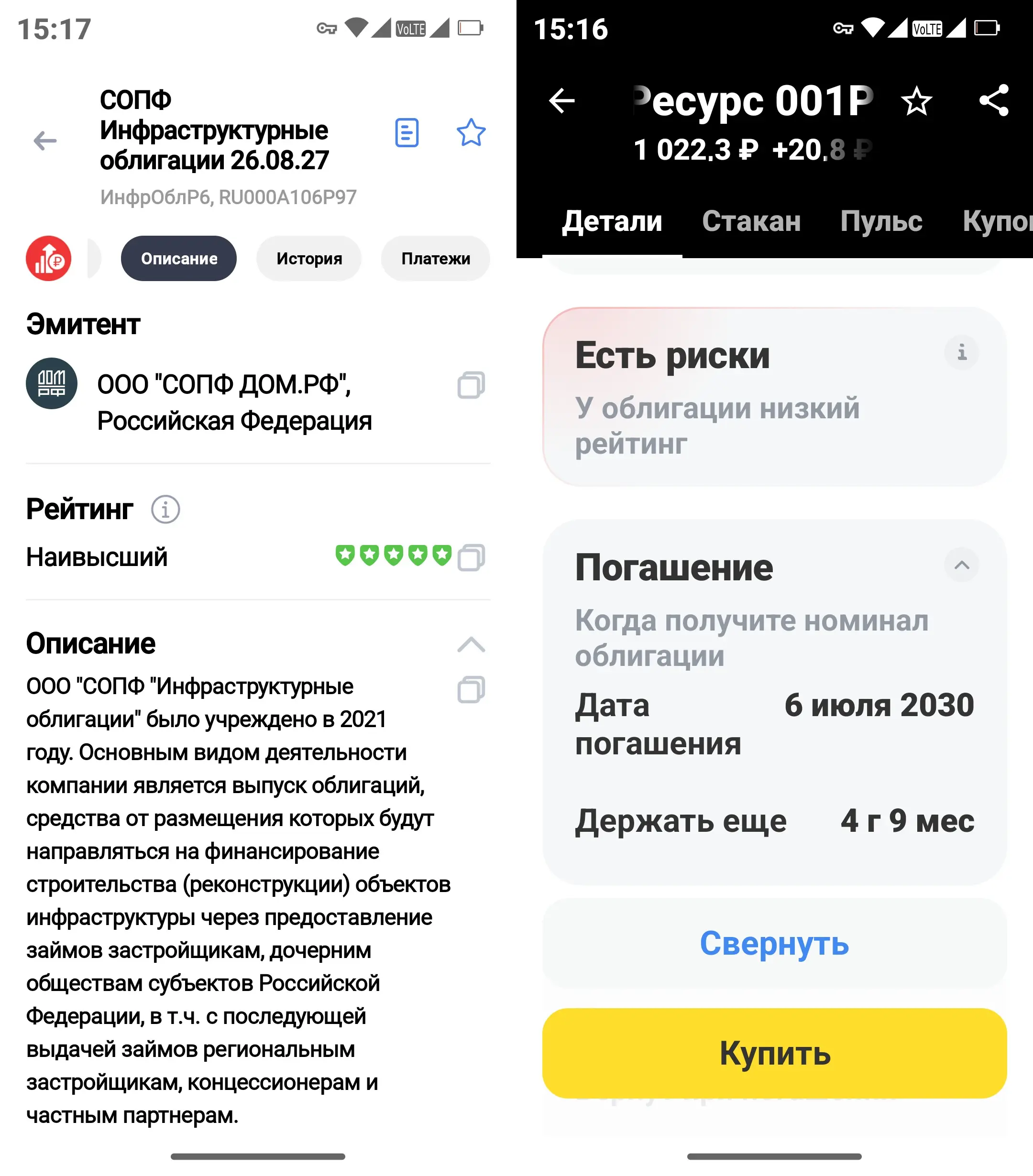Open the document icon beside the СОПФ title

pyautogui.click(x=407, y=133)
